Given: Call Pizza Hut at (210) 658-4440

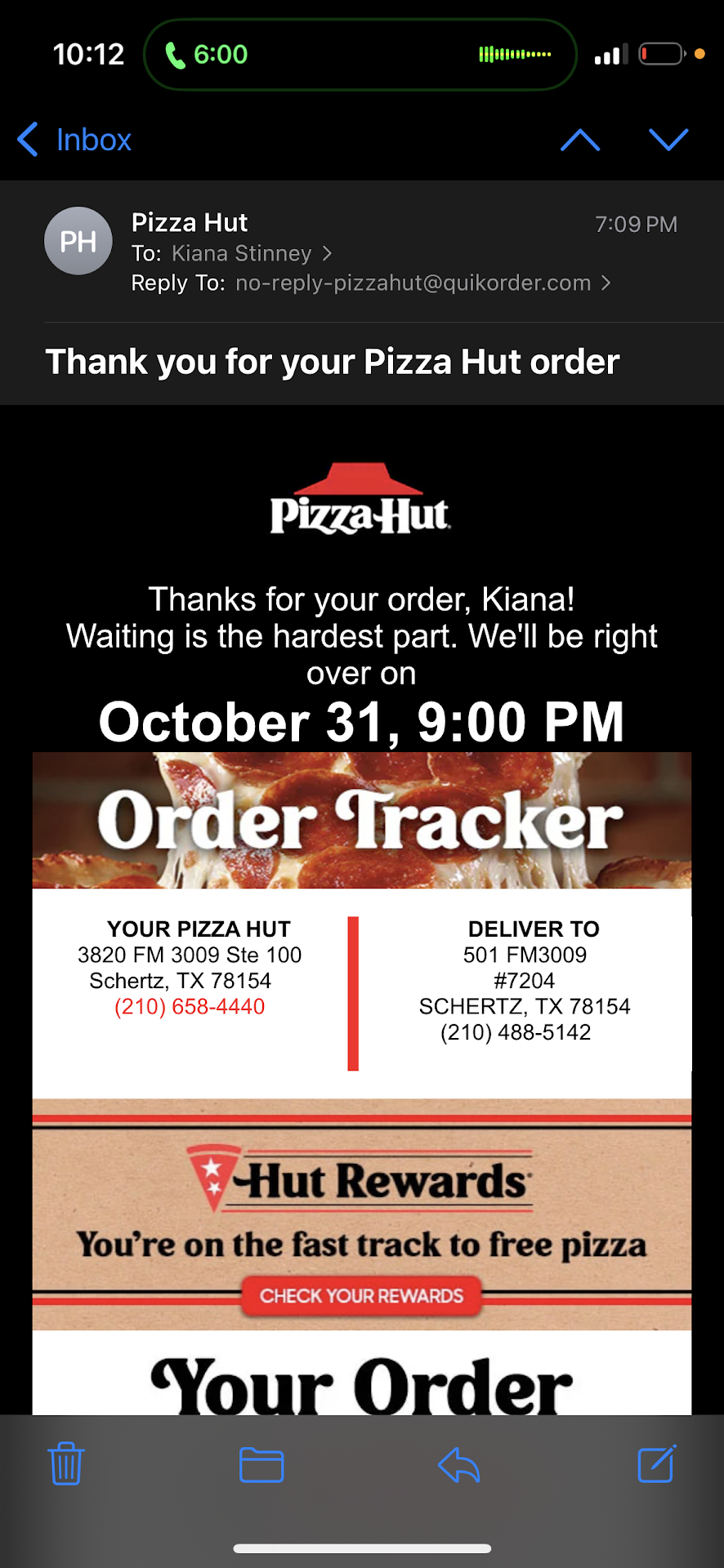Looking at the screenshot, I should tap(190, 1006).
